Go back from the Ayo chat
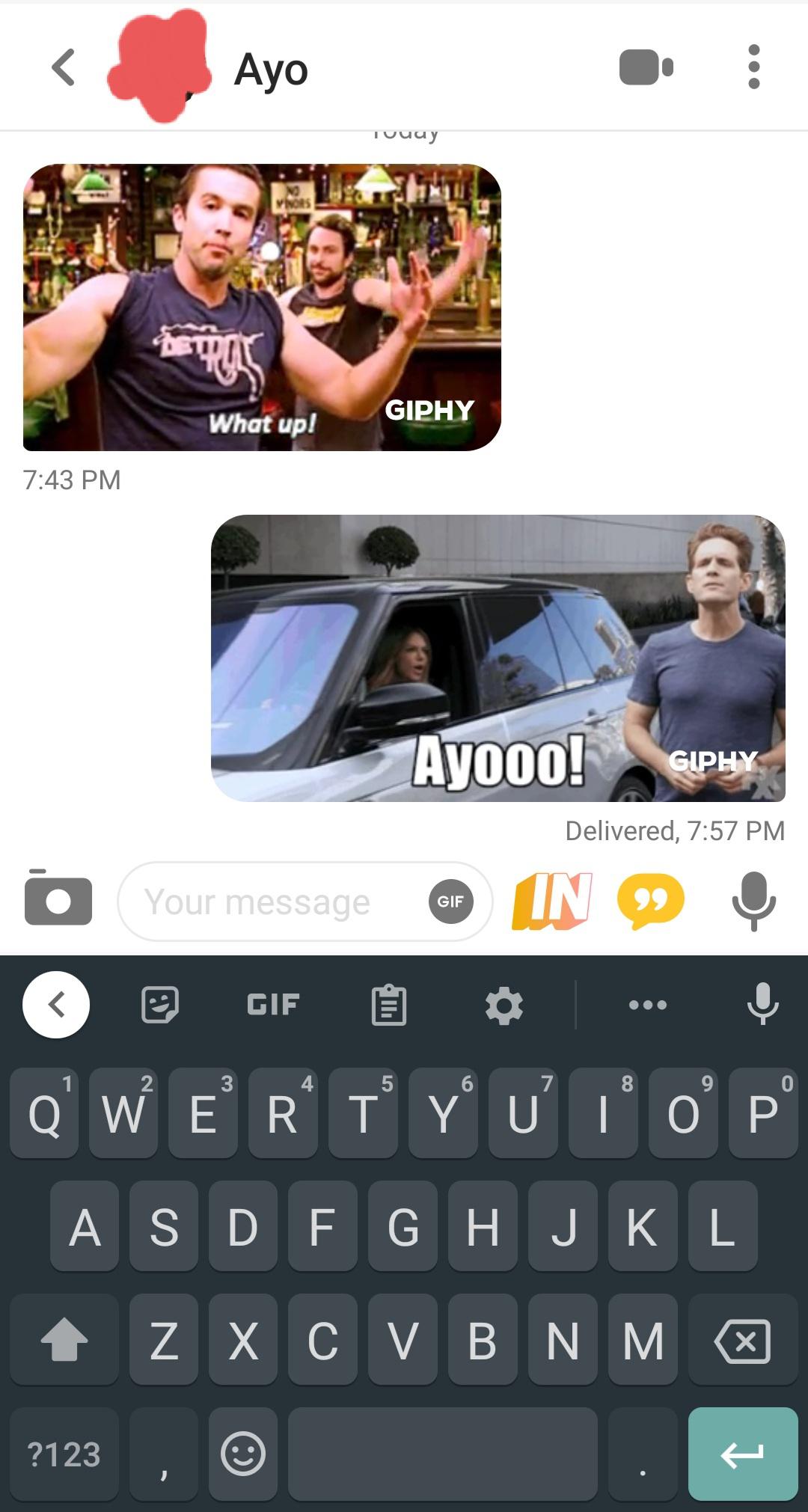Viewport: 808px width, 1512px height. point(64,68)
